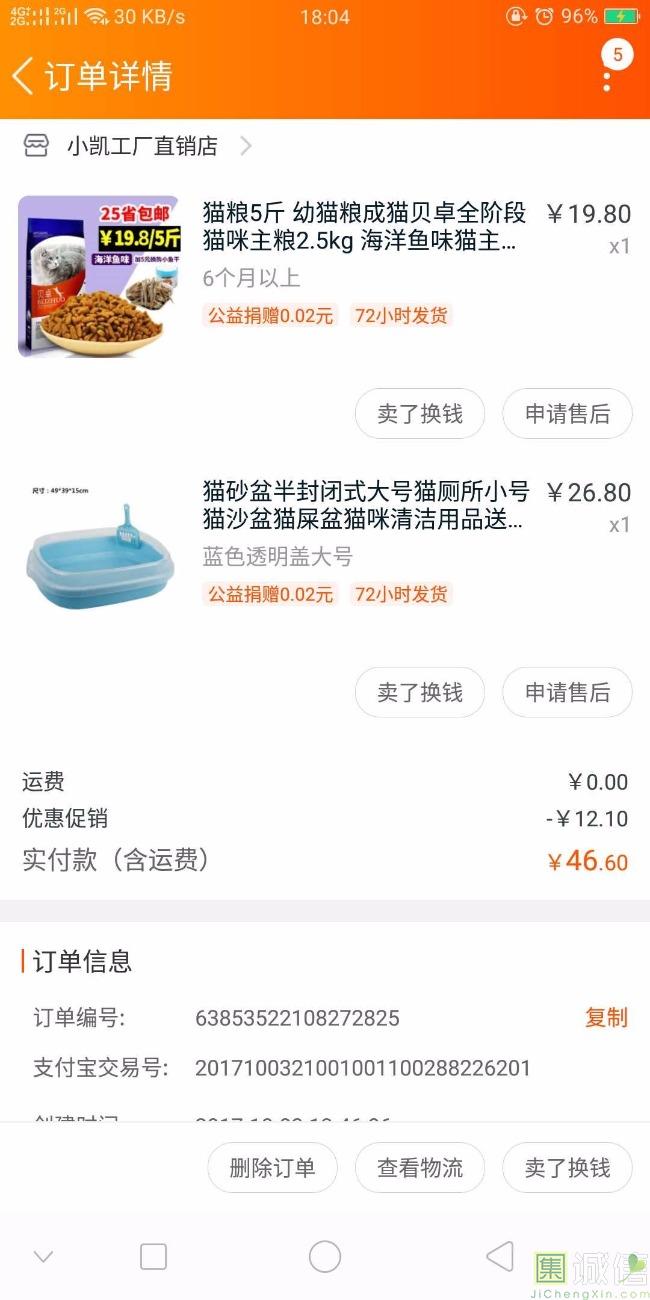Go back from the order details page

tap(24, 76)
